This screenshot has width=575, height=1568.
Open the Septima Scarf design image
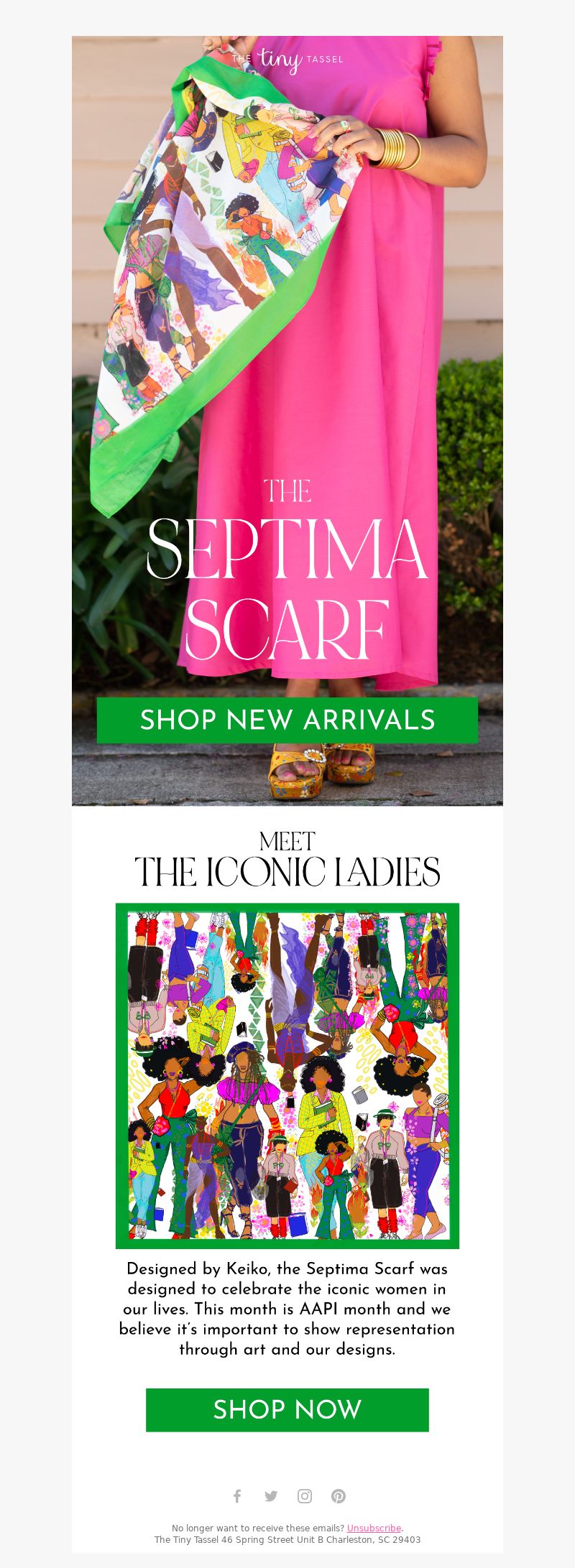click(287, 1075)
